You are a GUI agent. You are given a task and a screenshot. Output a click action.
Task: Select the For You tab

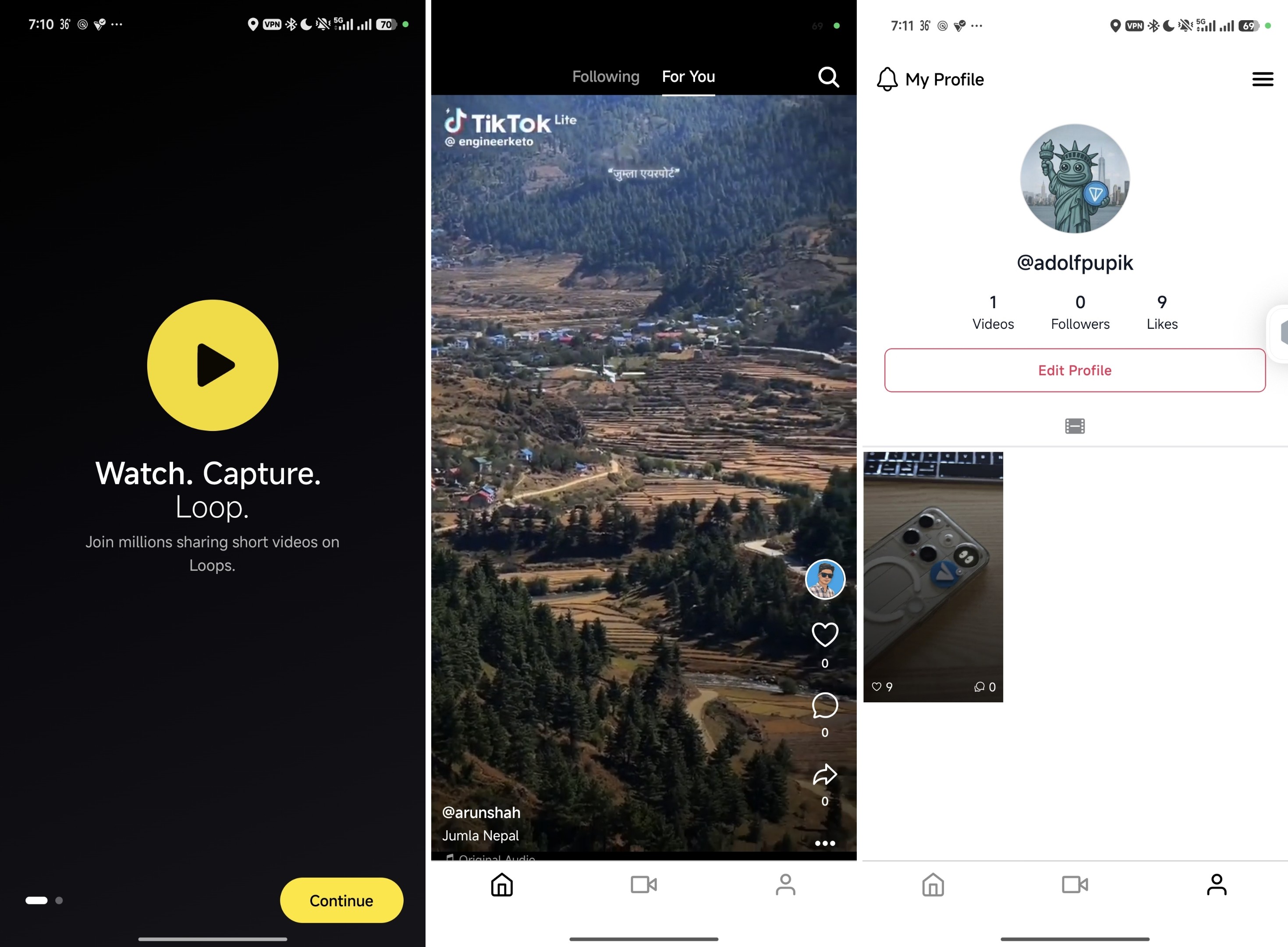click(688, 76)
